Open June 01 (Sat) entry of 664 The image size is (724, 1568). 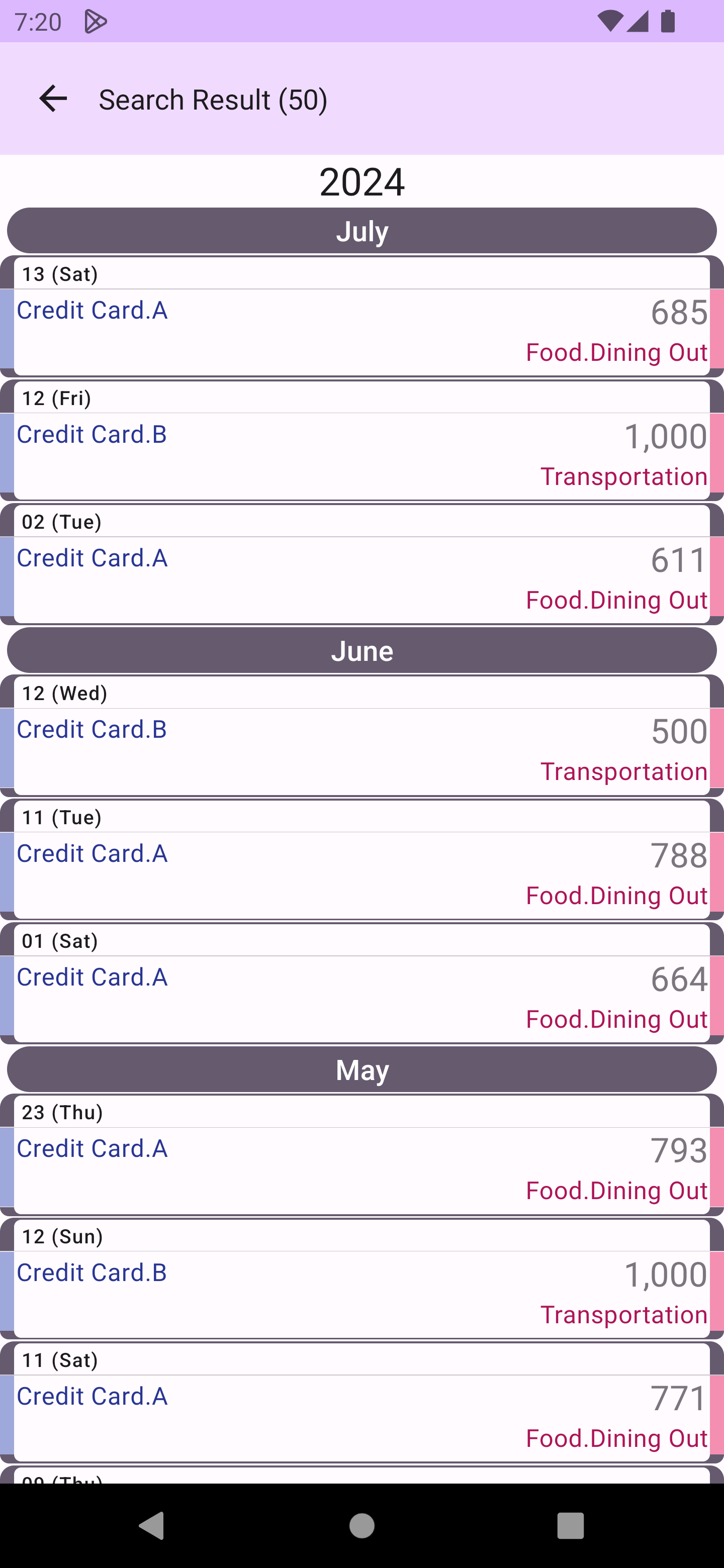(x=361, y=998)
